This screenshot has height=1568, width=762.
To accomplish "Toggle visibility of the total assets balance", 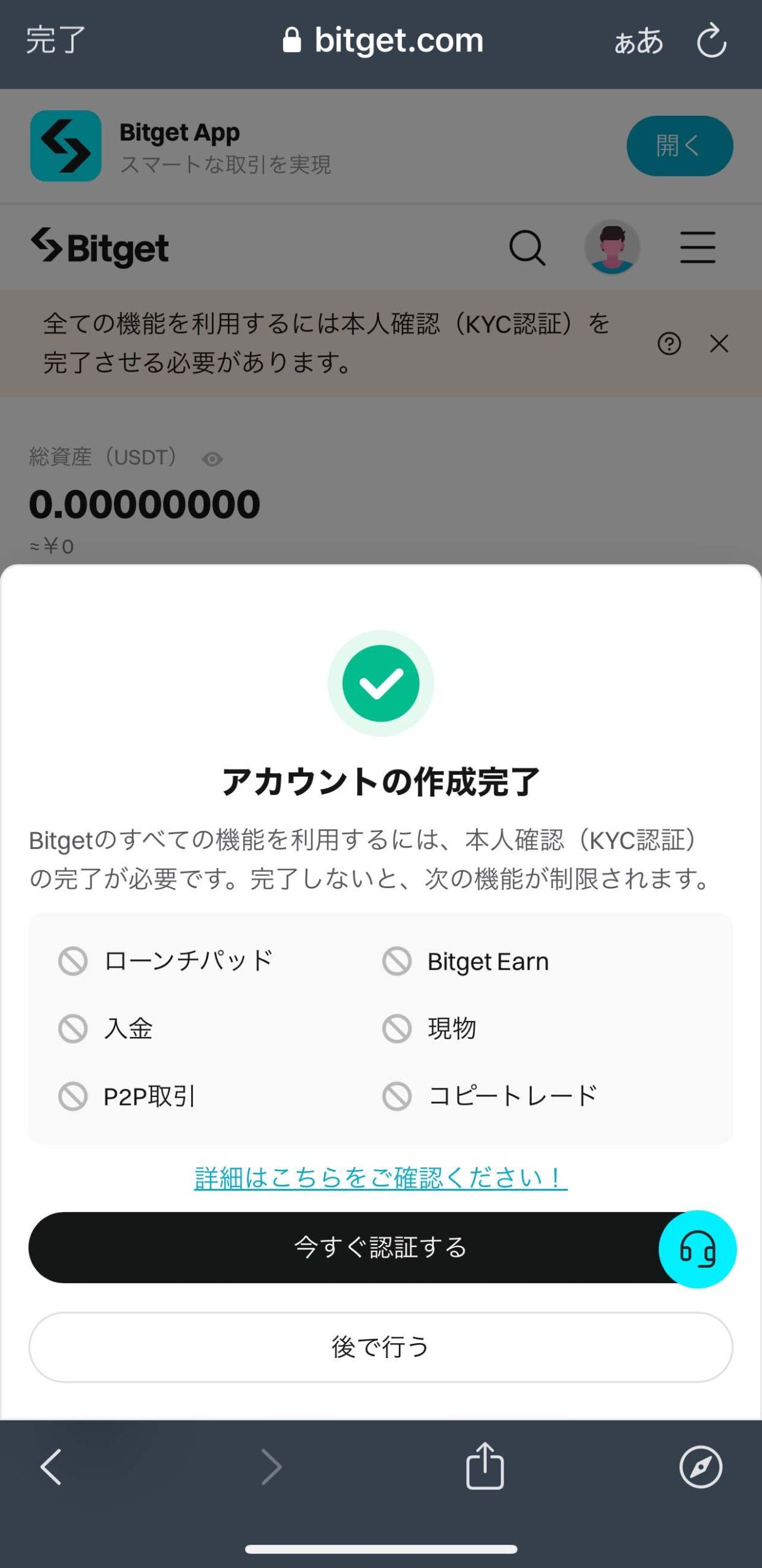I will pyautogui.click(x=211, y=458).
